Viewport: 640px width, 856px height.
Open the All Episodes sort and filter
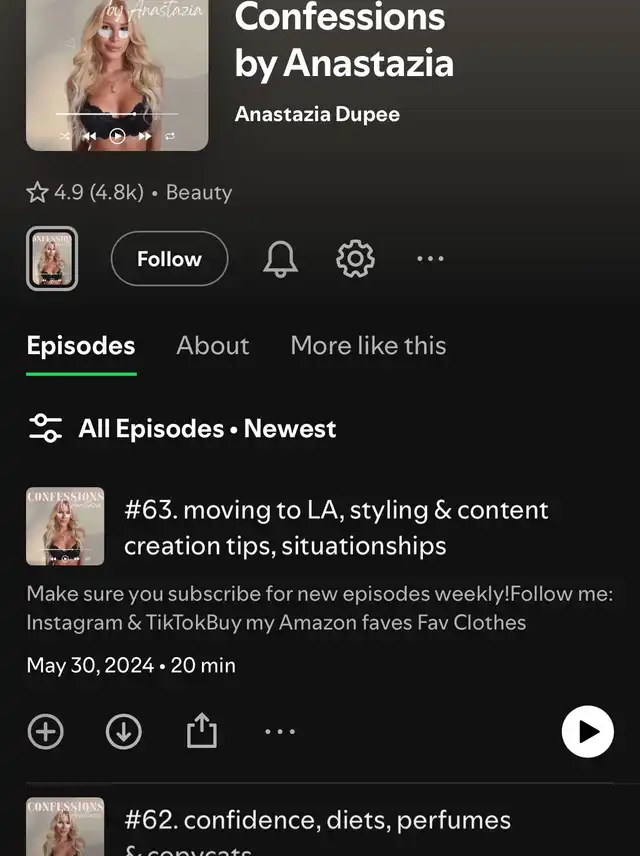181,429
